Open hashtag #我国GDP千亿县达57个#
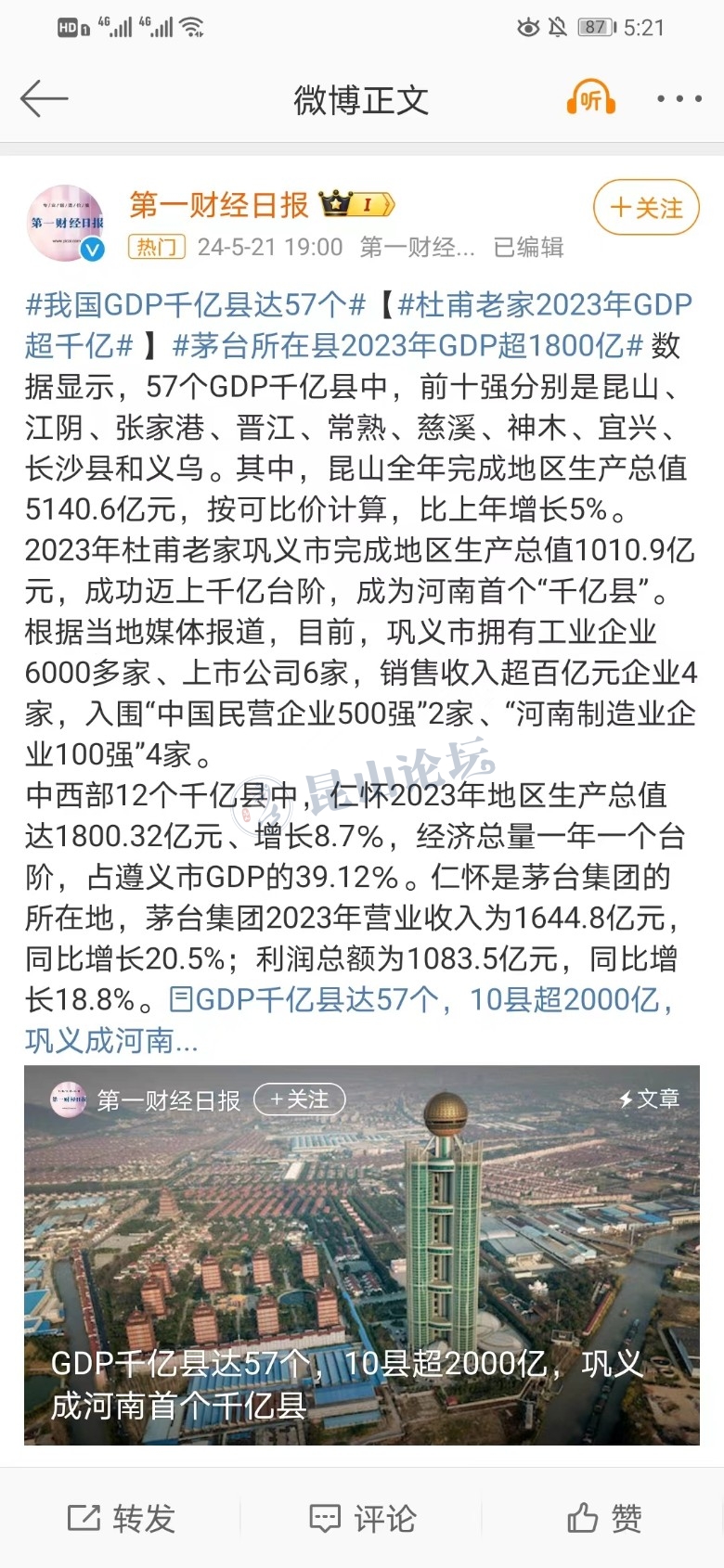 (196, 304)
